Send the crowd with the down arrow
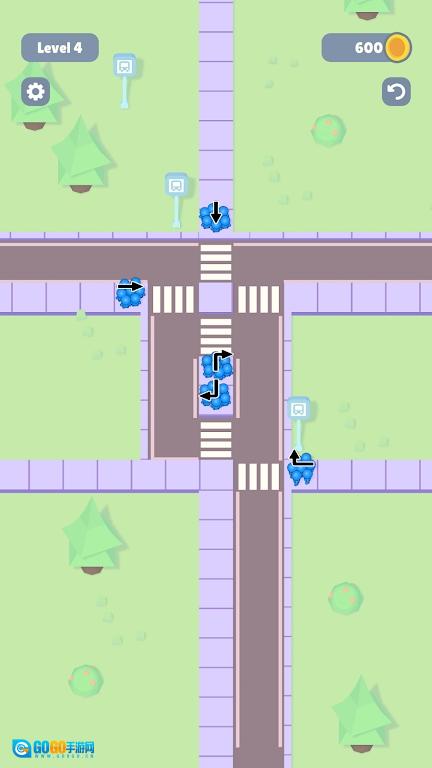This screenshot has height=768, width=432. (x=215, y=216)
